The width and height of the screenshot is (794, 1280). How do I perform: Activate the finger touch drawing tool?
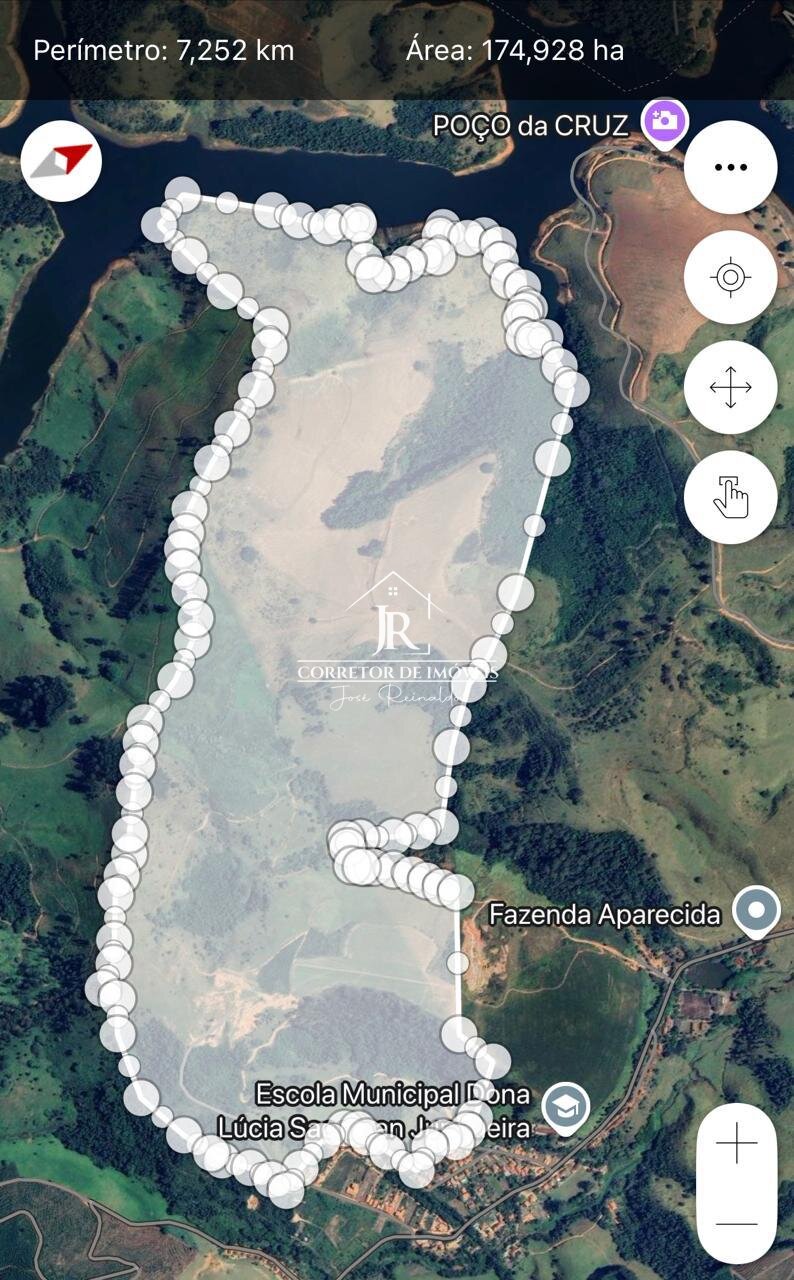(730, 497)
